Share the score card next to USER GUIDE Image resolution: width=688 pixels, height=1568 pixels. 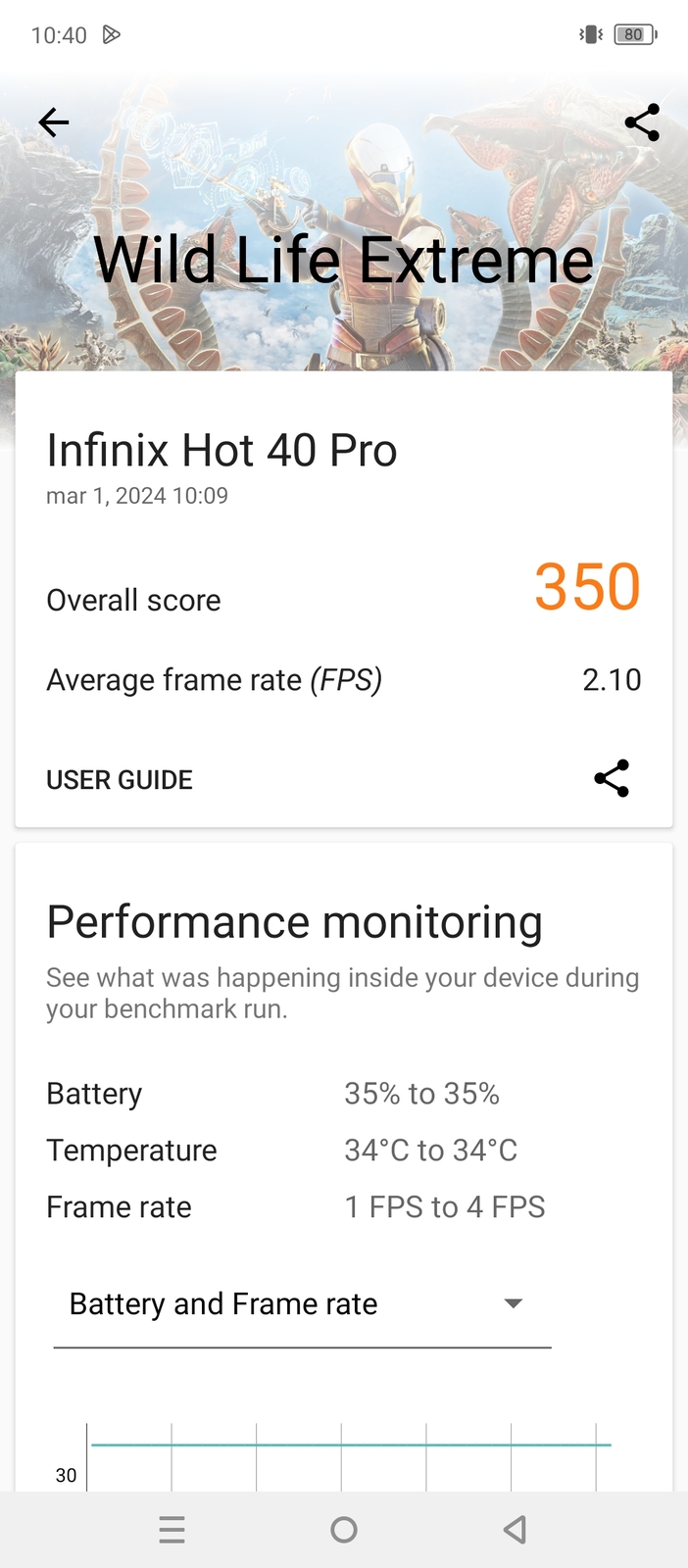coord(612,778)
